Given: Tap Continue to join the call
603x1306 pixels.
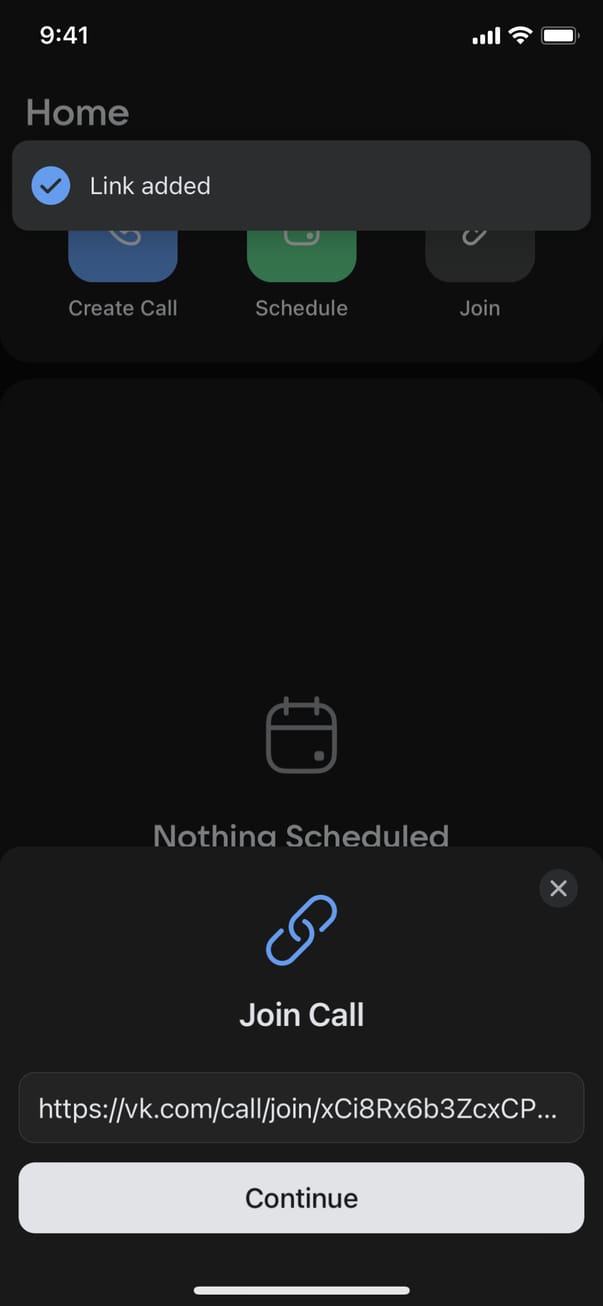Looking at the screenshot, I should (301, 1198).
